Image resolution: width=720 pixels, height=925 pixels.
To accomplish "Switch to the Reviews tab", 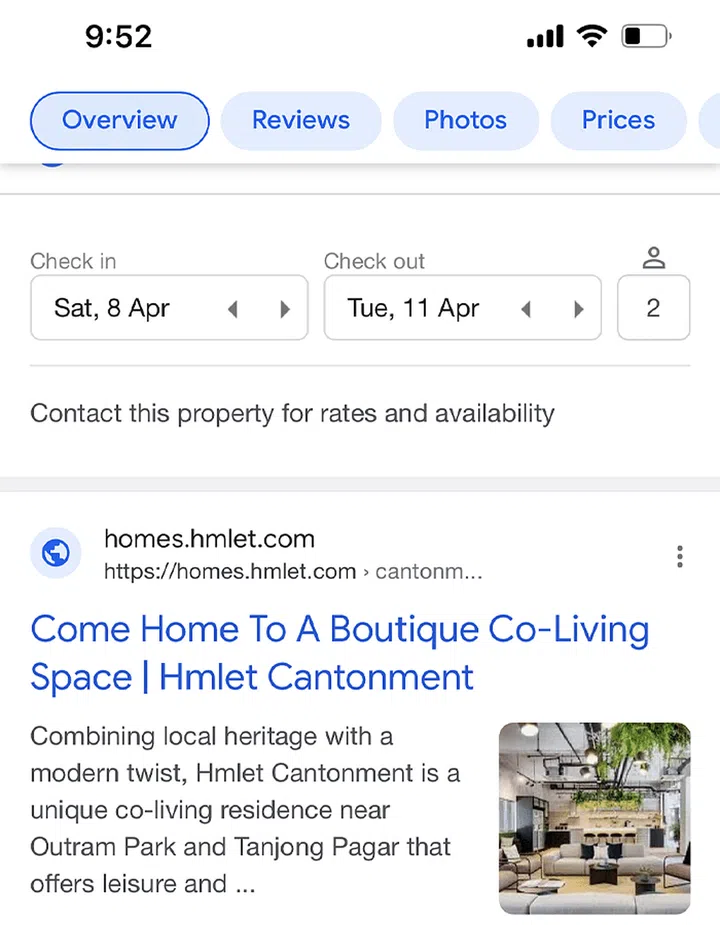I will point(300,121).
